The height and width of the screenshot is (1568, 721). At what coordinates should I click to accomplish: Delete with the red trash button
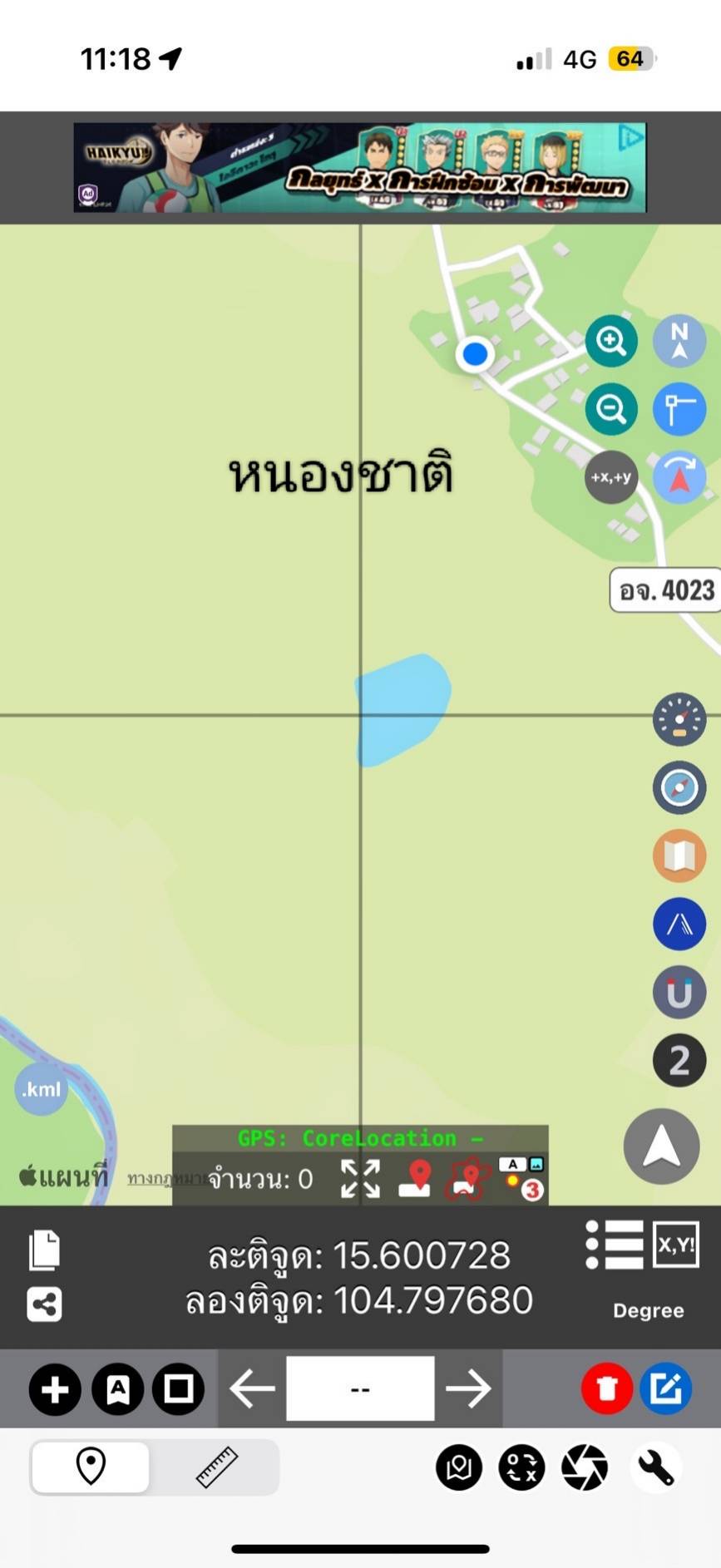pos(607,1388)
